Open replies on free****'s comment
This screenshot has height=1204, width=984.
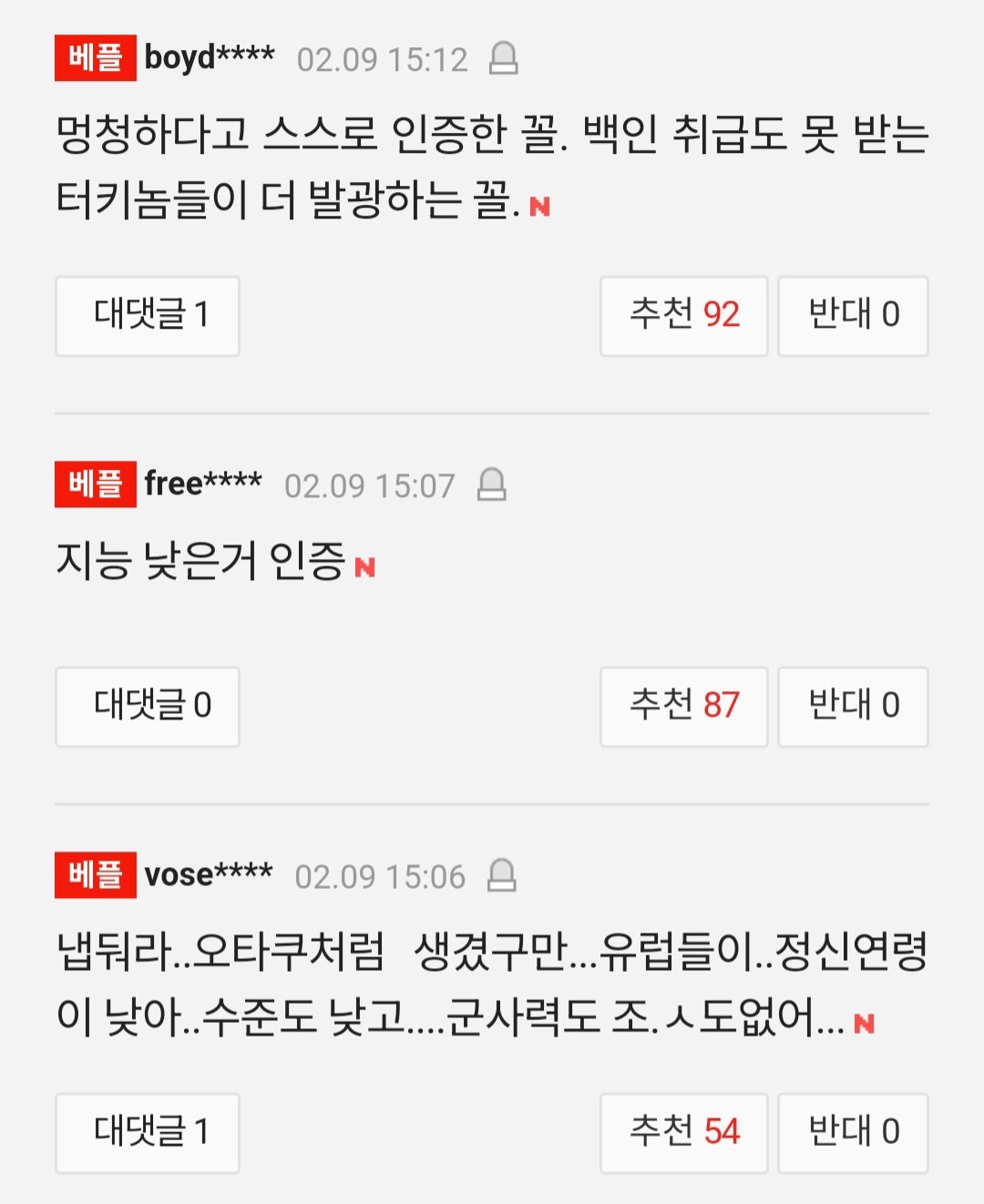[148, 706]
